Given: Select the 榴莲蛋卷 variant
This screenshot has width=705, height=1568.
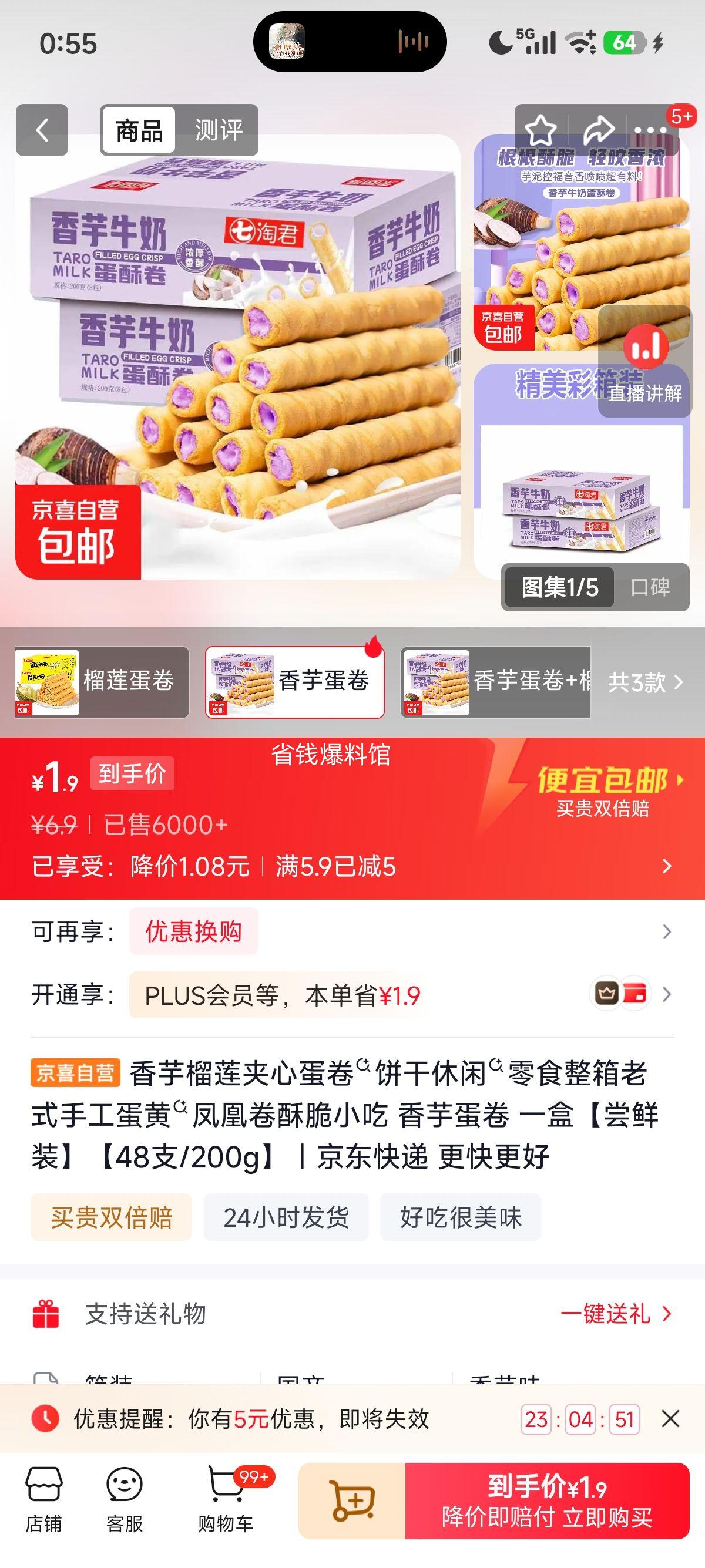Looking at the screenshot, I should pos(102,682).
